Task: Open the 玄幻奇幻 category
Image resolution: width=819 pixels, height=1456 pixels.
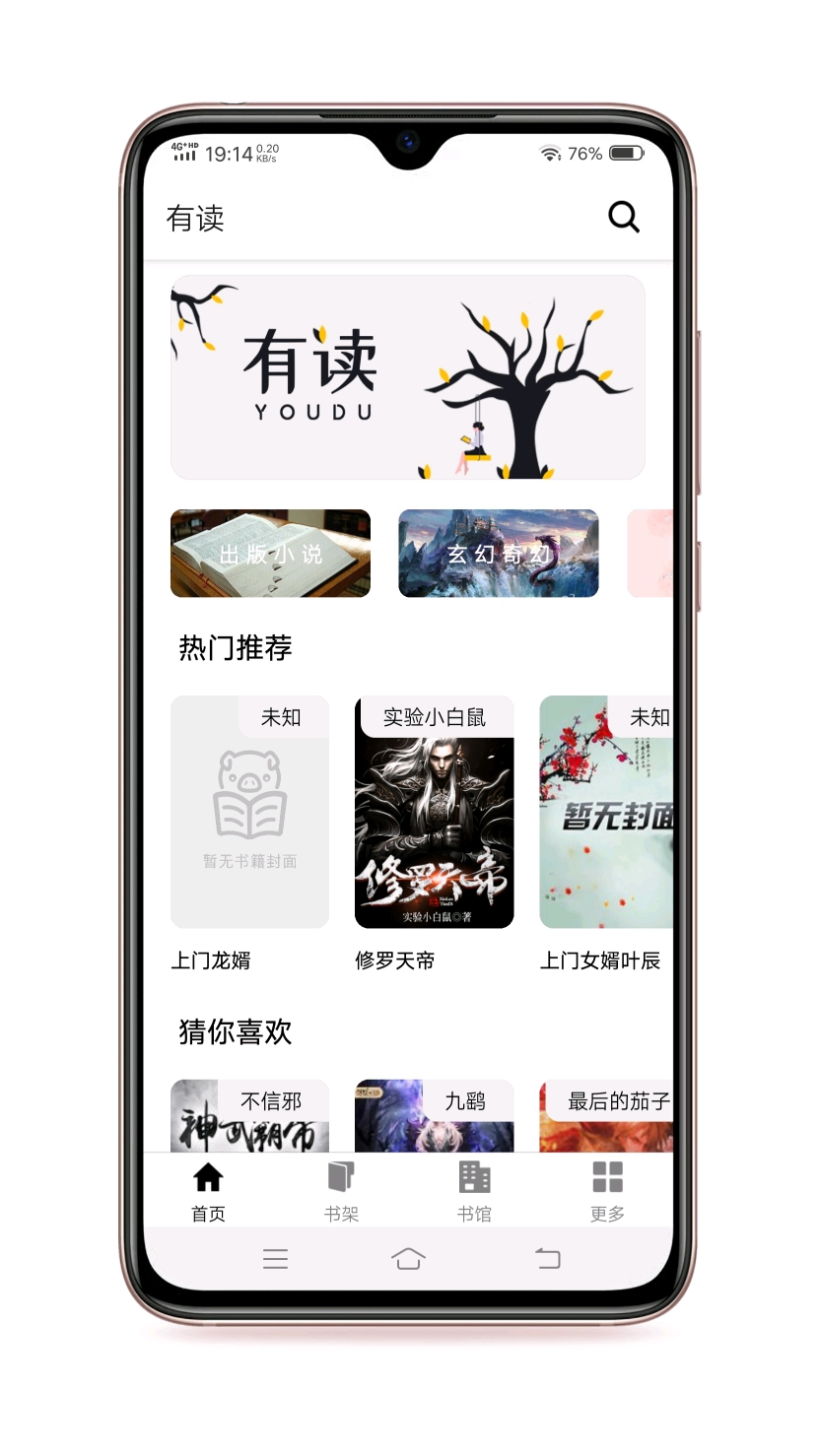Action: coord(498,554)
